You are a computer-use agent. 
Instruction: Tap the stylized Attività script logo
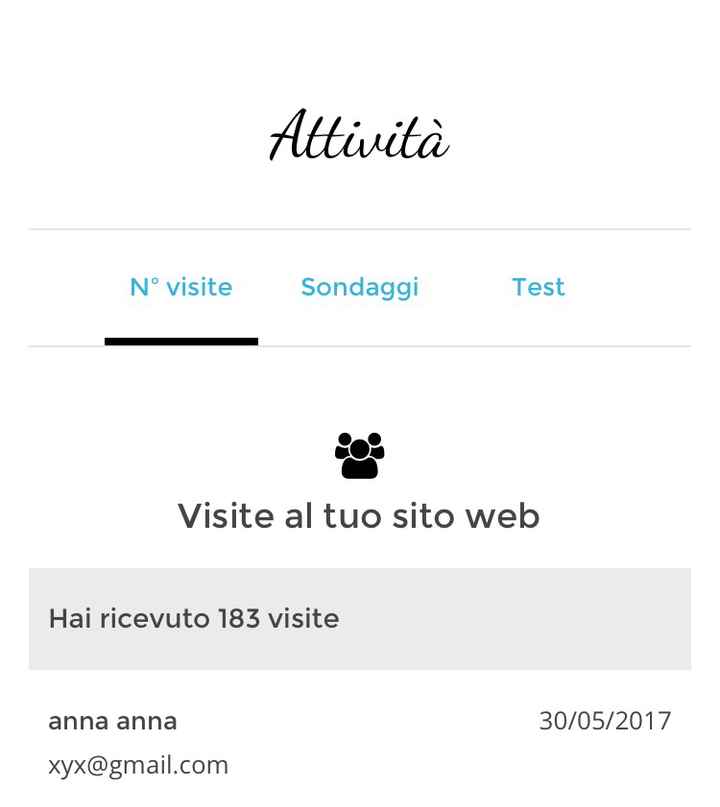pyautogui.click(x=360, y=137)
